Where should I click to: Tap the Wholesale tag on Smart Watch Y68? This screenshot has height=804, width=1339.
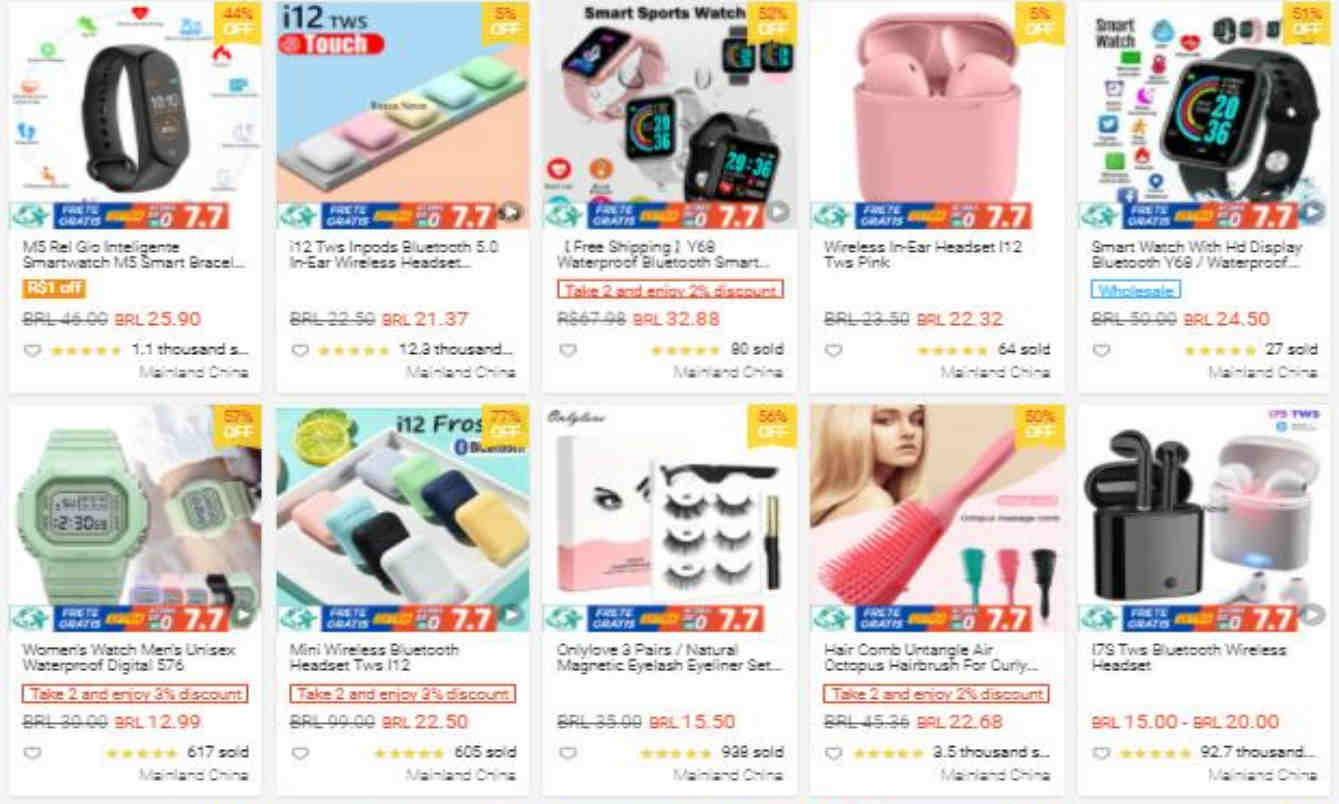point(1135,290)
